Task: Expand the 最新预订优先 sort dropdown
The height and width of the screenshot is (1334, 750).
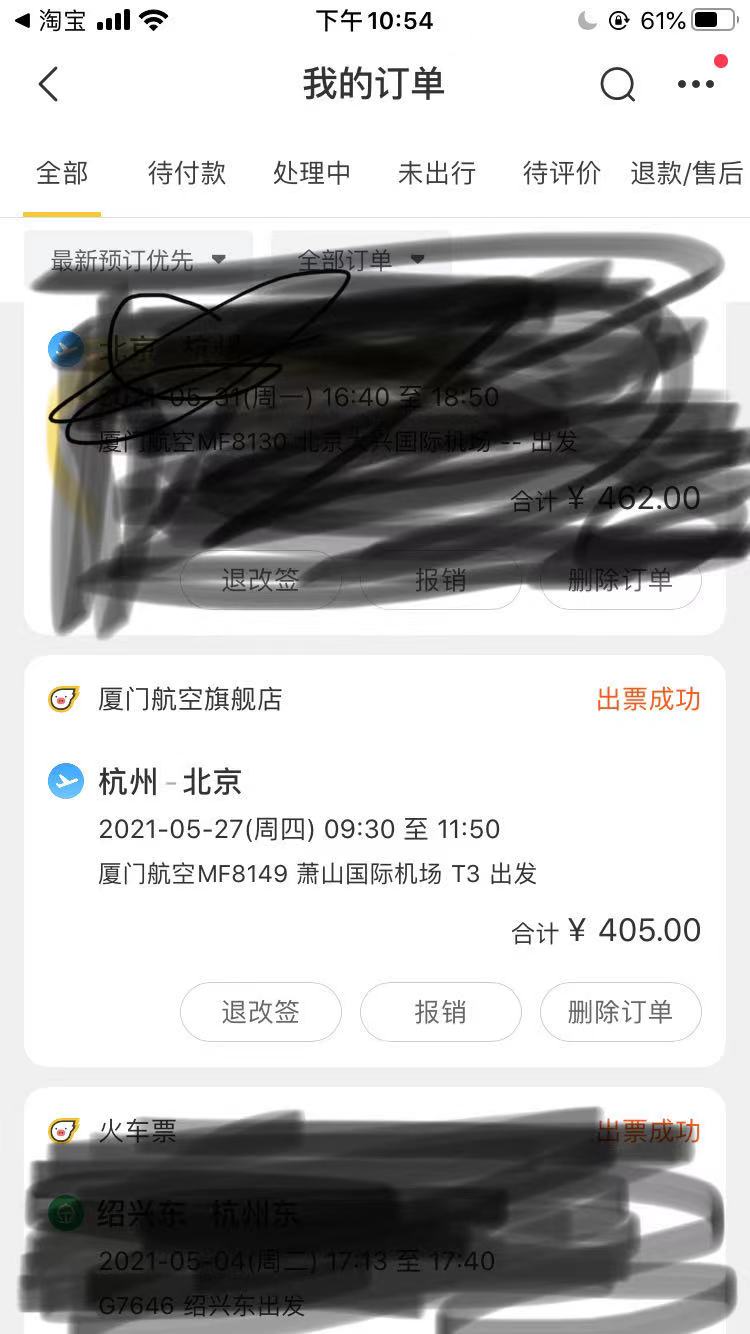Action: pyautogui.click(x=138, y=260)
